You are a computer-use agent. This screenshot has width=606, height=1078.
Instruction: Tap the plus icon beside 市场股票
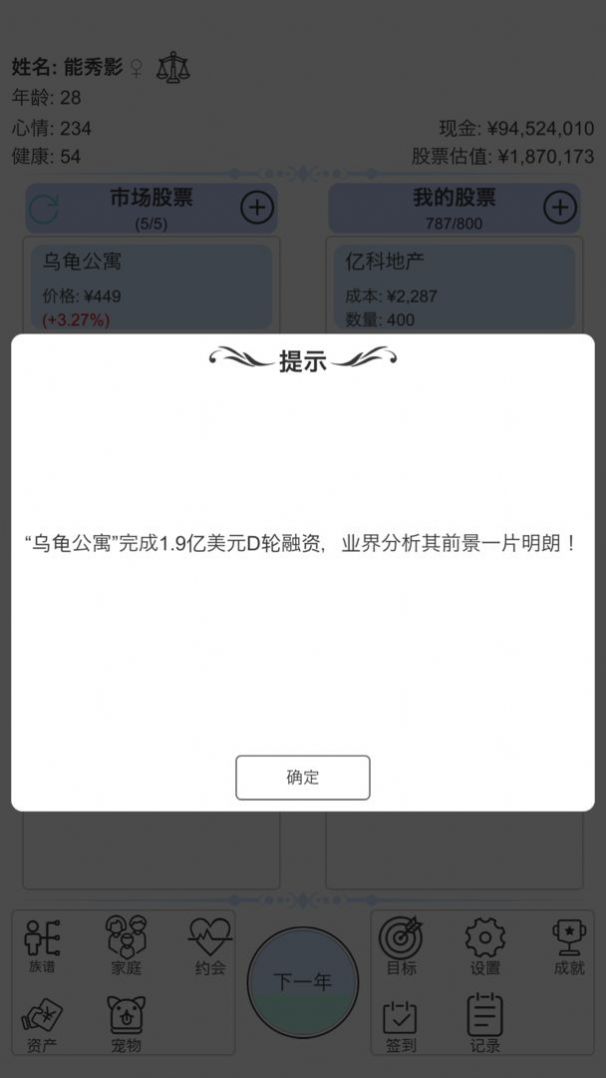click(x=257, y=208)
